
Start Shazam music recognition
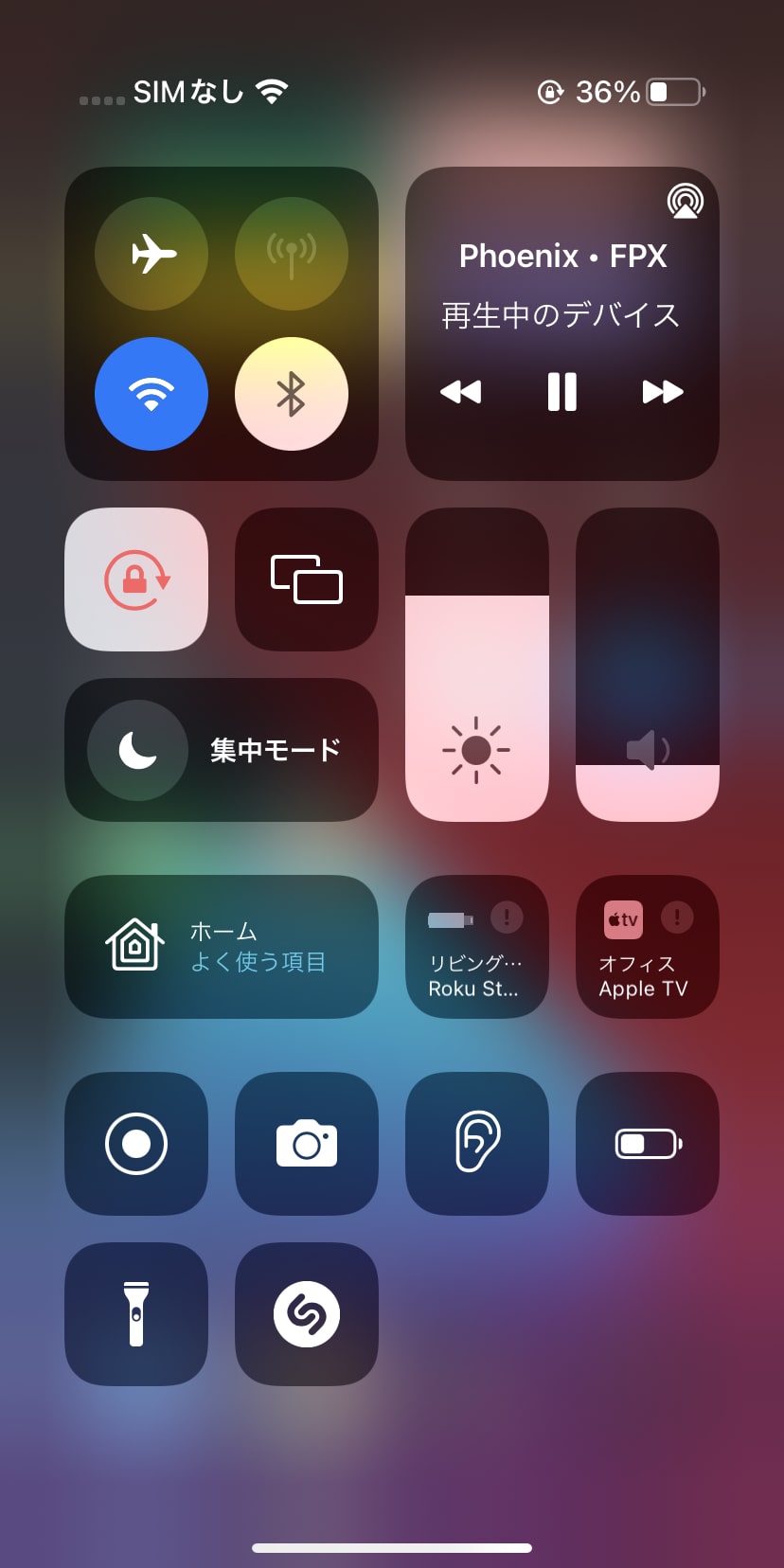[307, 1314]
